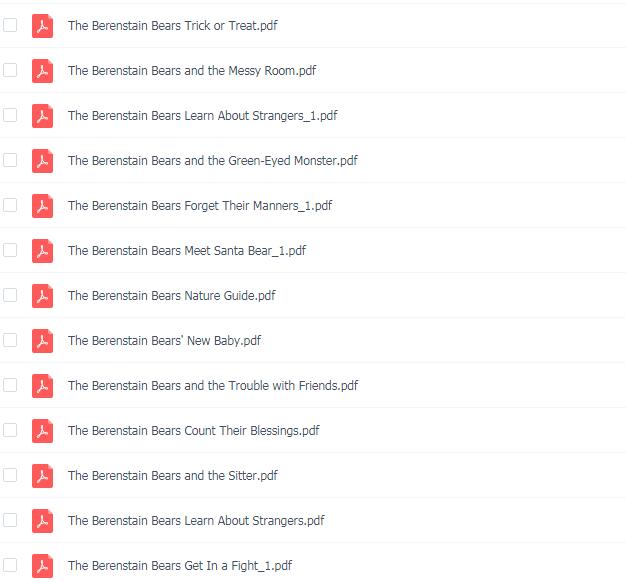Image resolution: width=626 pixels, height=582 pixels.
Task: Check the box beside Meet Santa Bear_1.pdf
Action: (x=10, y=250)
